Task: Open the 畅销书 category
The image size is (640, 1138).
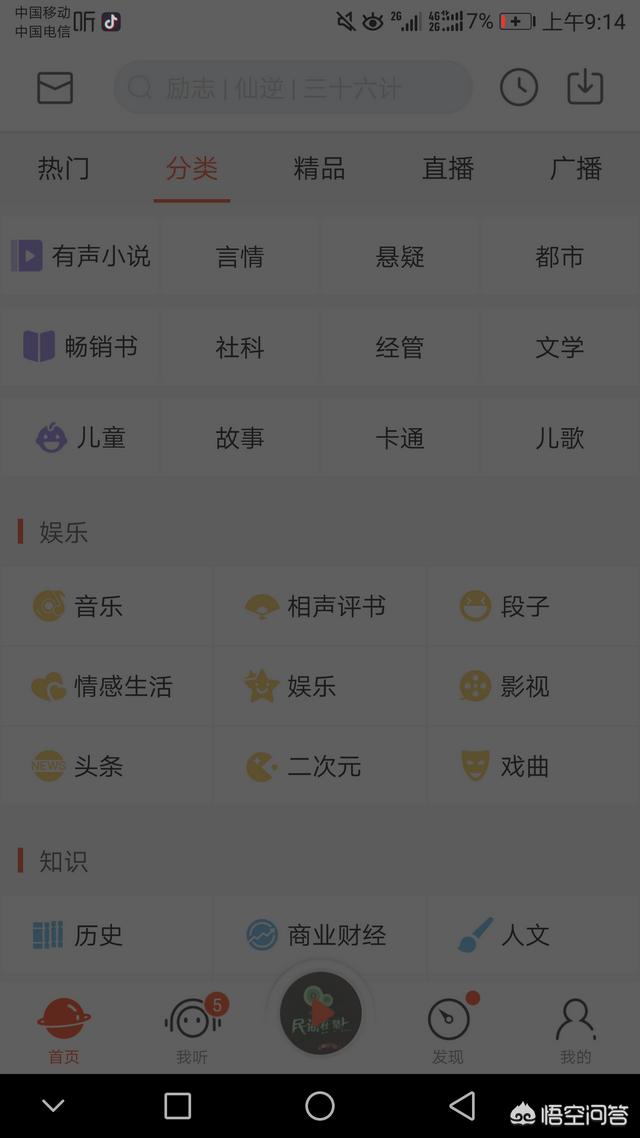Action: pyautogui.click(x=80, y=347)
